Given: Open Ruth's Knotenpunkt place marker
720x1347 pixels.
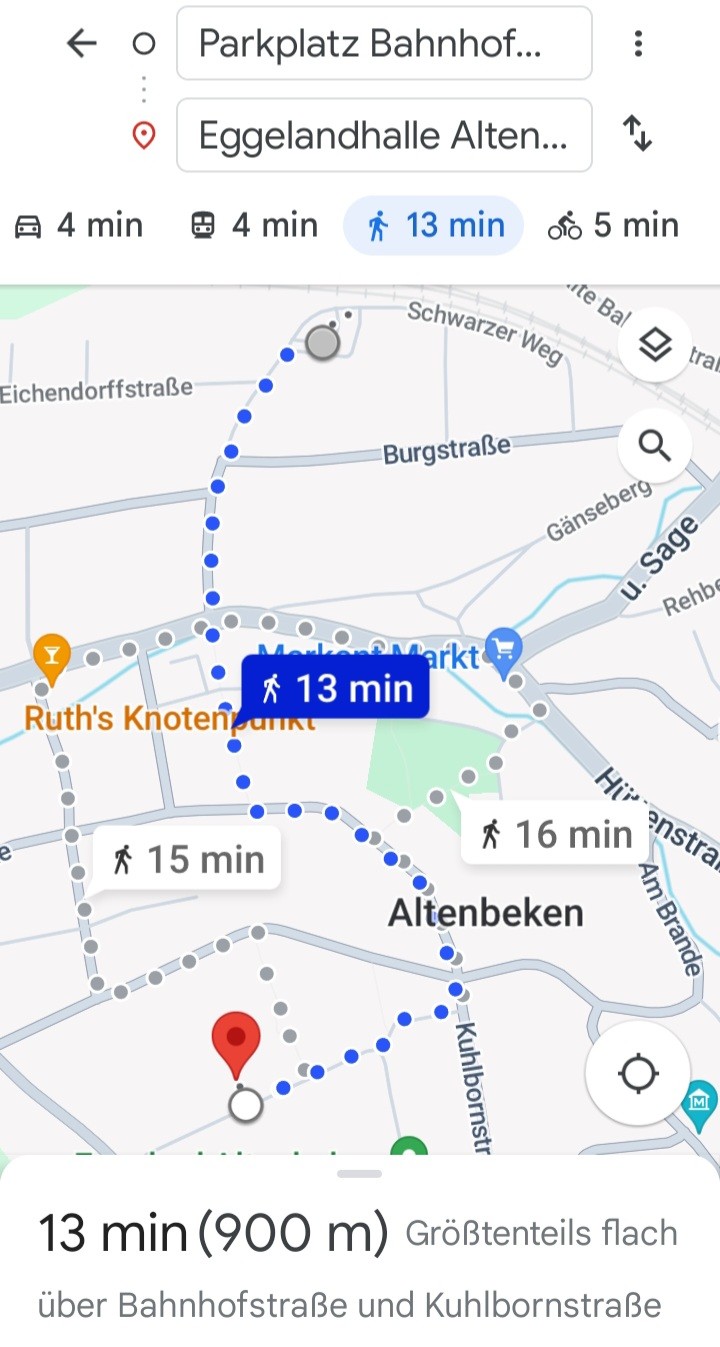Looking at the screenshot, I should tap(52, 655).
